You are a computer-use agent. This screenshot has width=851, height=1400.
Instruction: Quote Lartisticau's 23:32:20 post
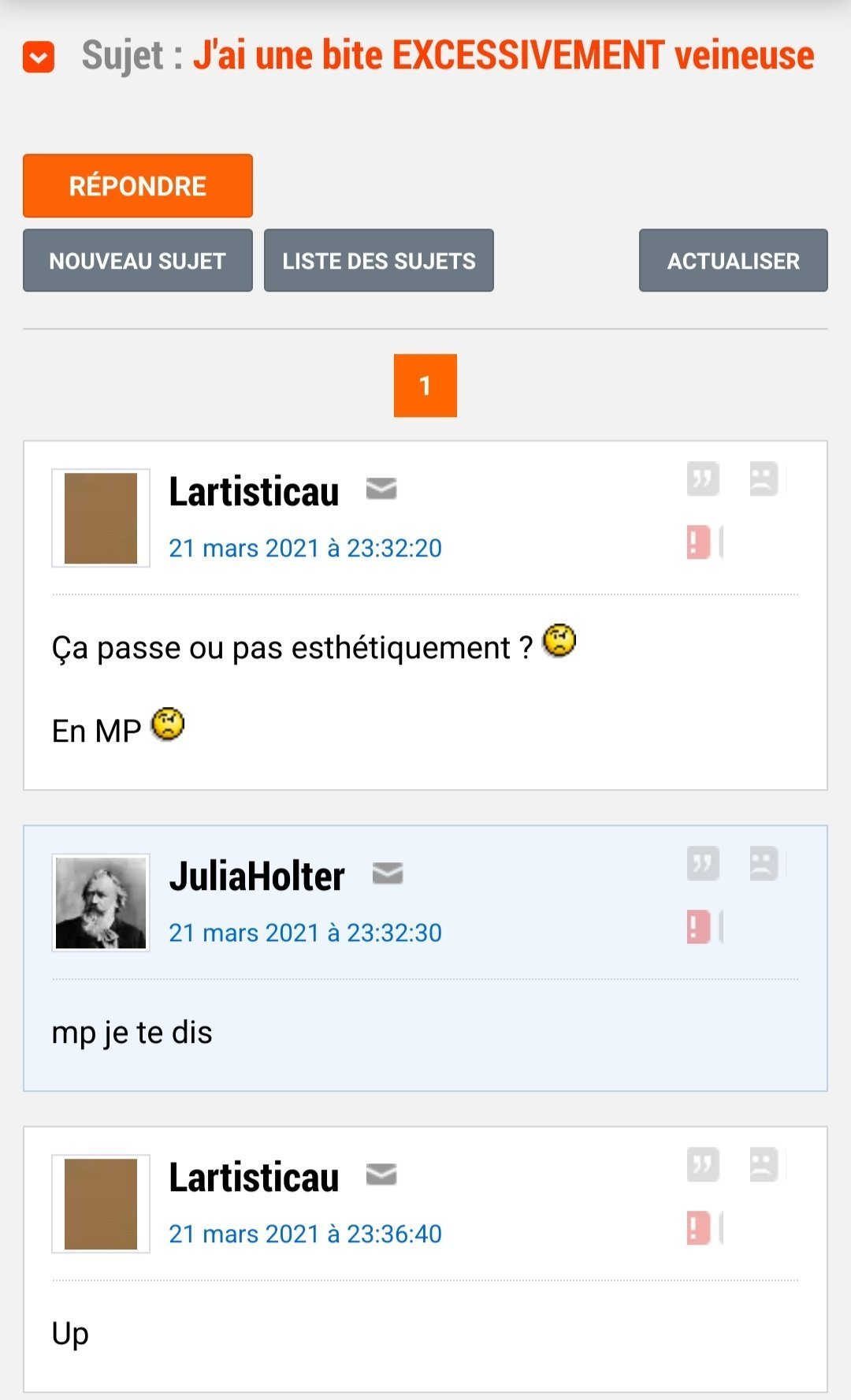[703, 478]
